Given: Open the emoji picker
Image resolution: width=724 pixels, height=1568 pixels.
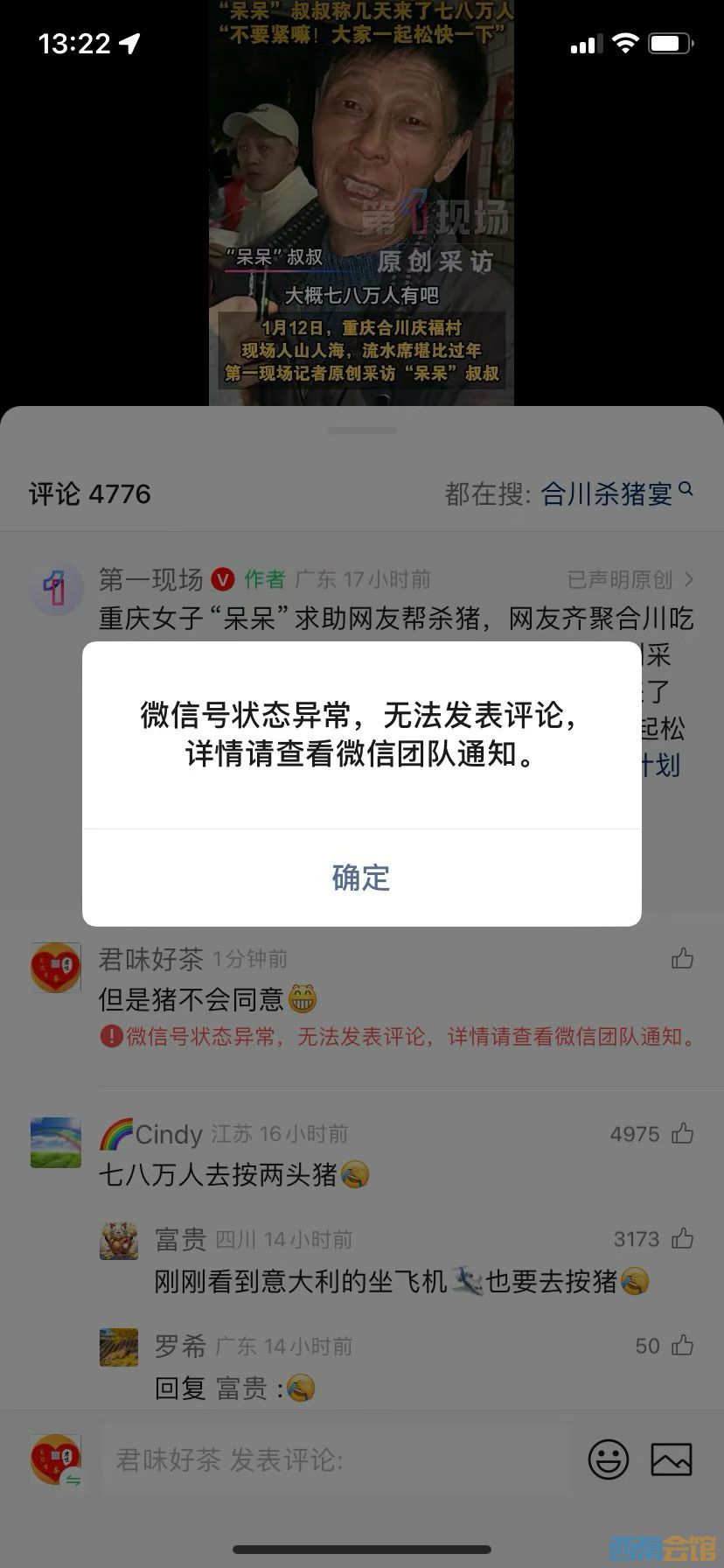Looking at the screenshot, I should click(x=608, y=1459).
